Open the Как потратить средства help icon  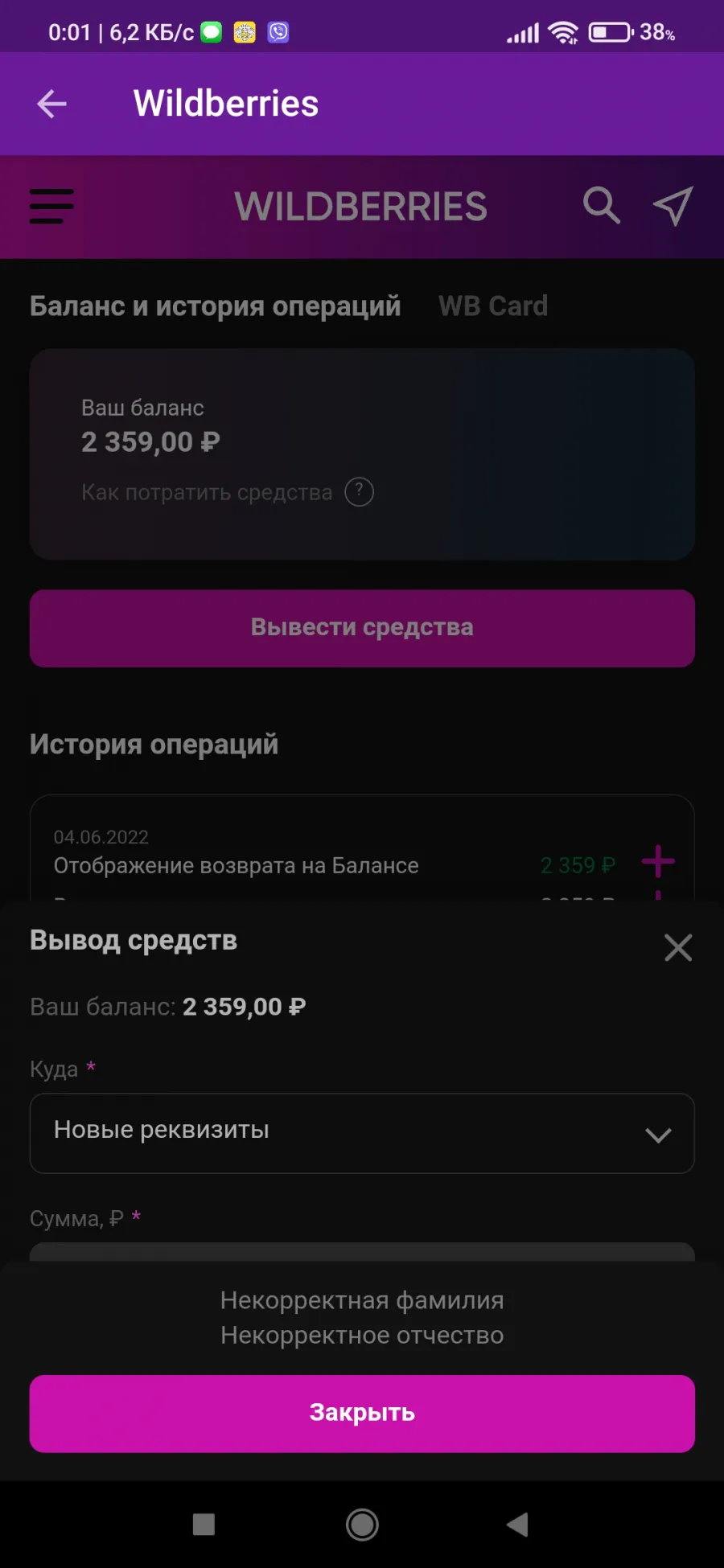point(360,491)
